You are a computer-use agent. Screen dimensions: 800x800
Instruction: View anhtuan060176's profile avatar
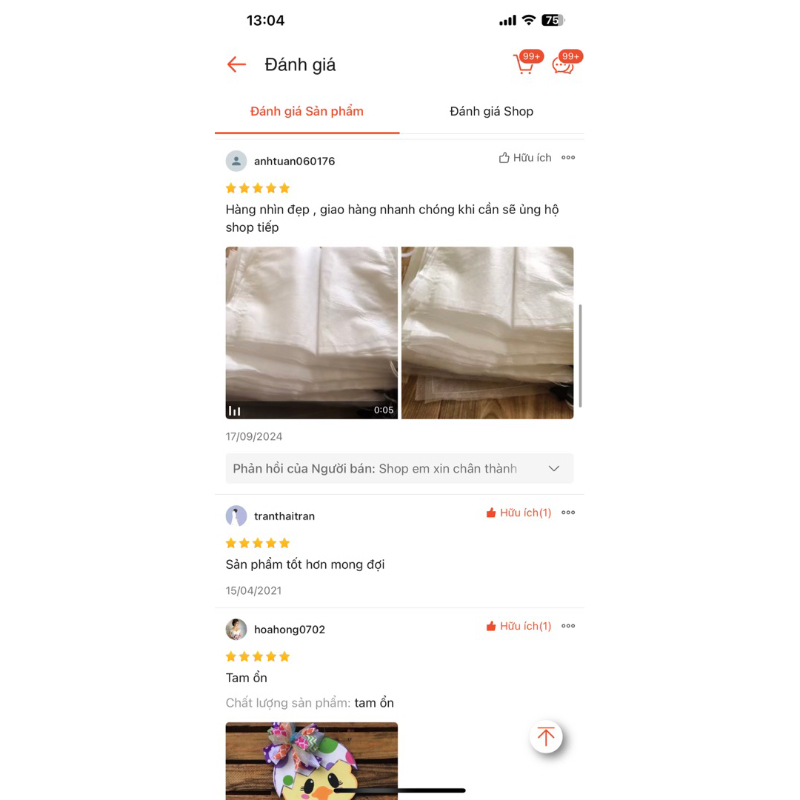pyautogui.click(x=236, y=161)
